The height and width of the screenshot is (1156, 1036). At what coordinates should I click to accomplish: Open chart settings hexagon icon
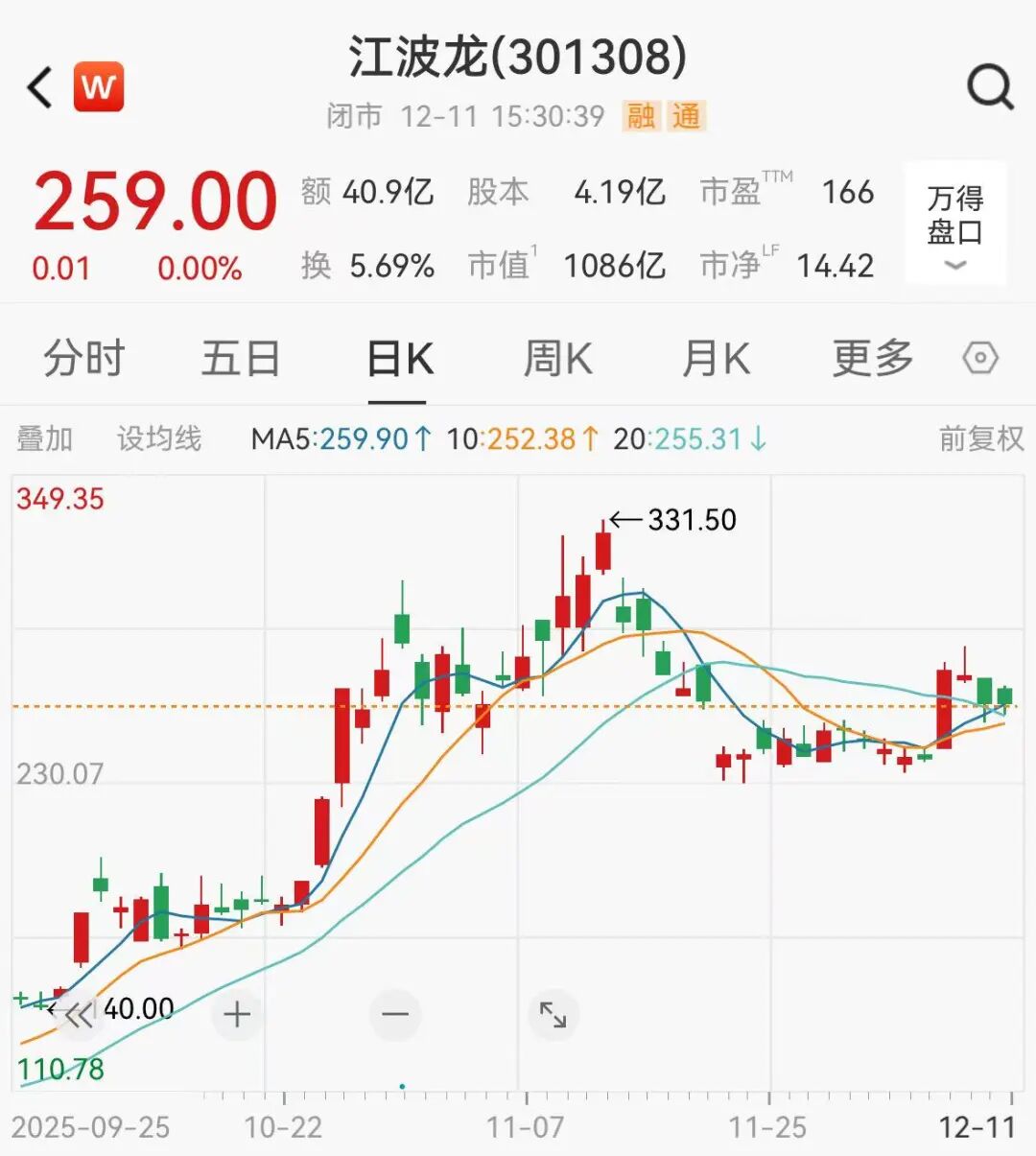pyautogui.click(x=980, y=359)
